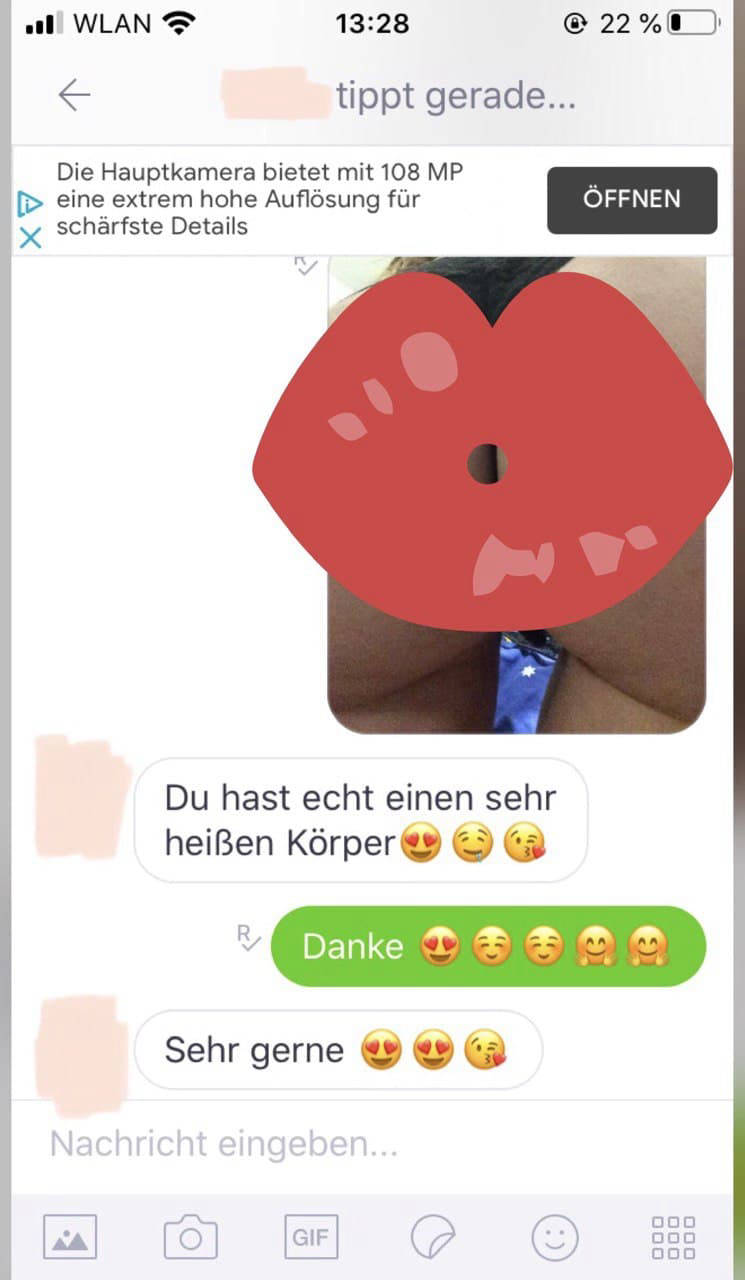Open the GIF picker
This screenshot has height=1280, width=745.
tap(311, 1237)
